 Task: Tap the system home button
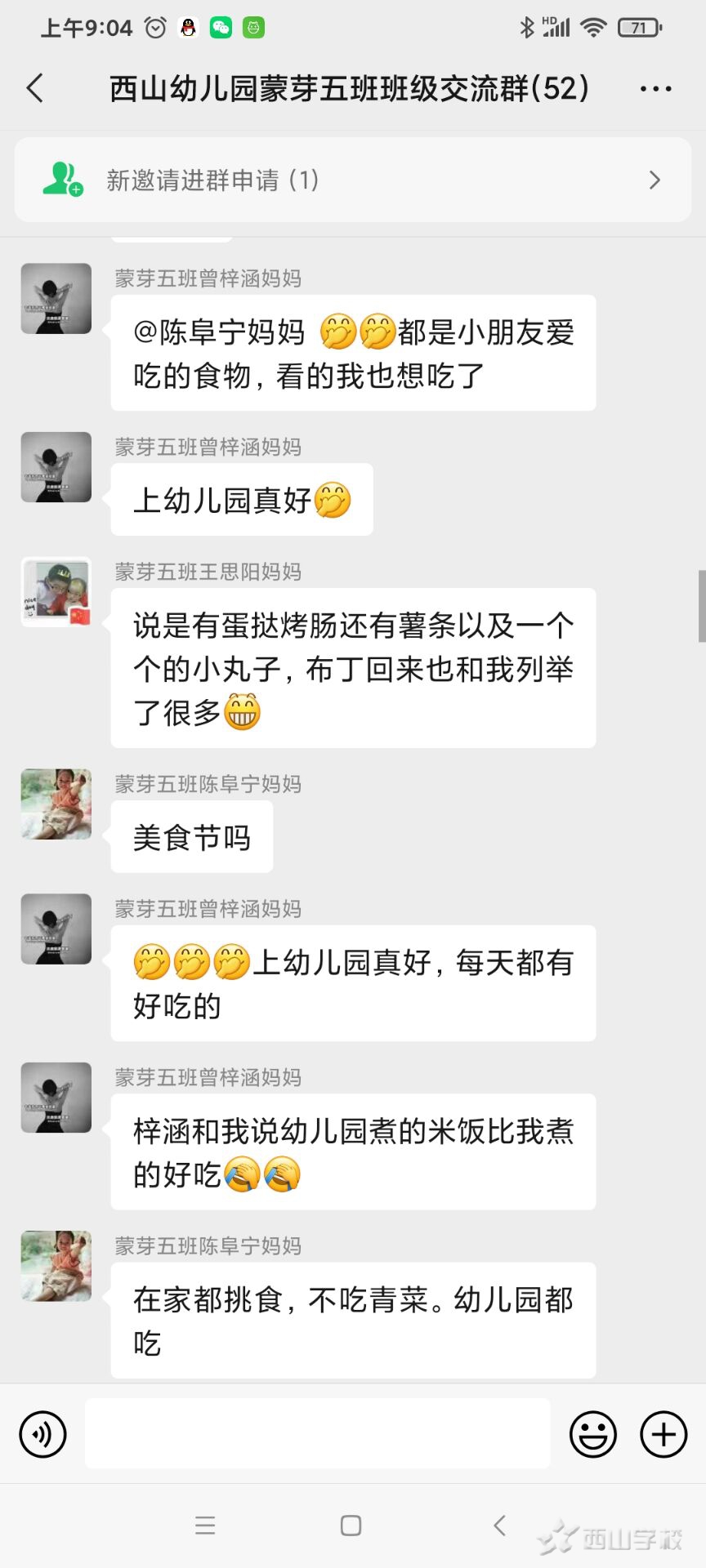click(x=351, y=1526)
